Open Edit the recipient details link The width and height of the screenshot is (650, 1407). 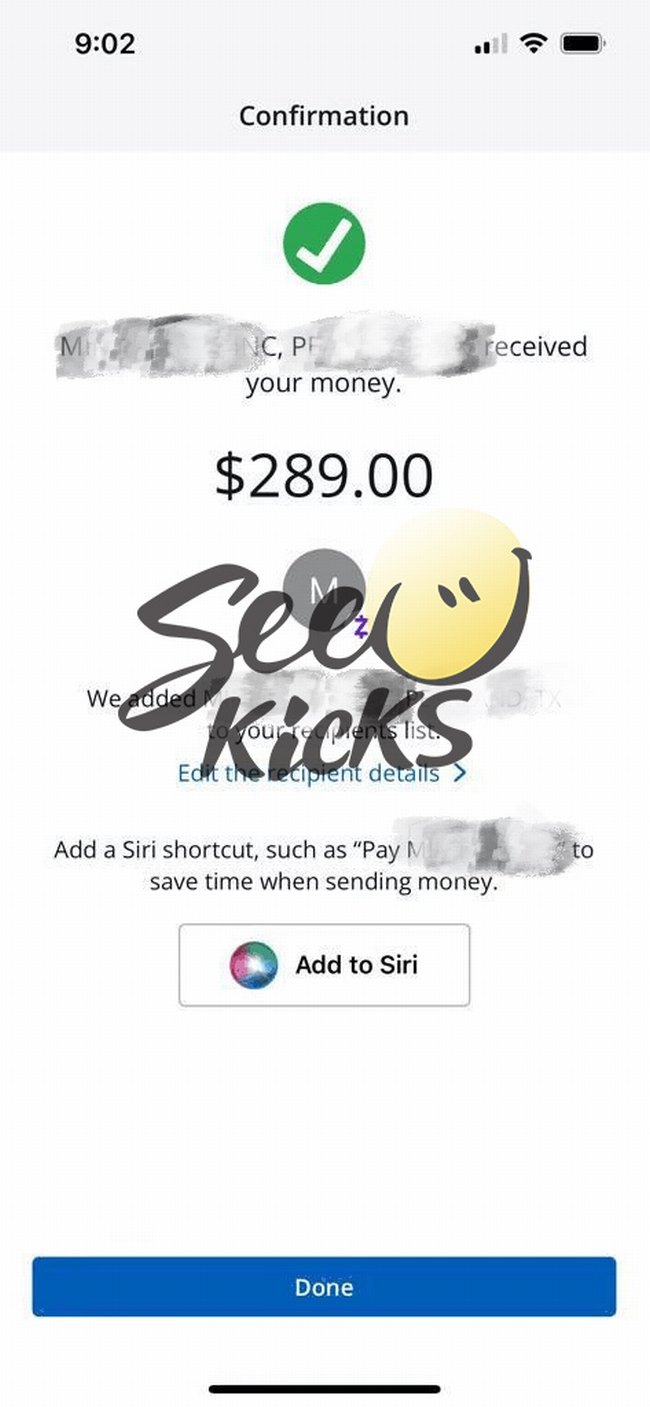coord(320,773)
